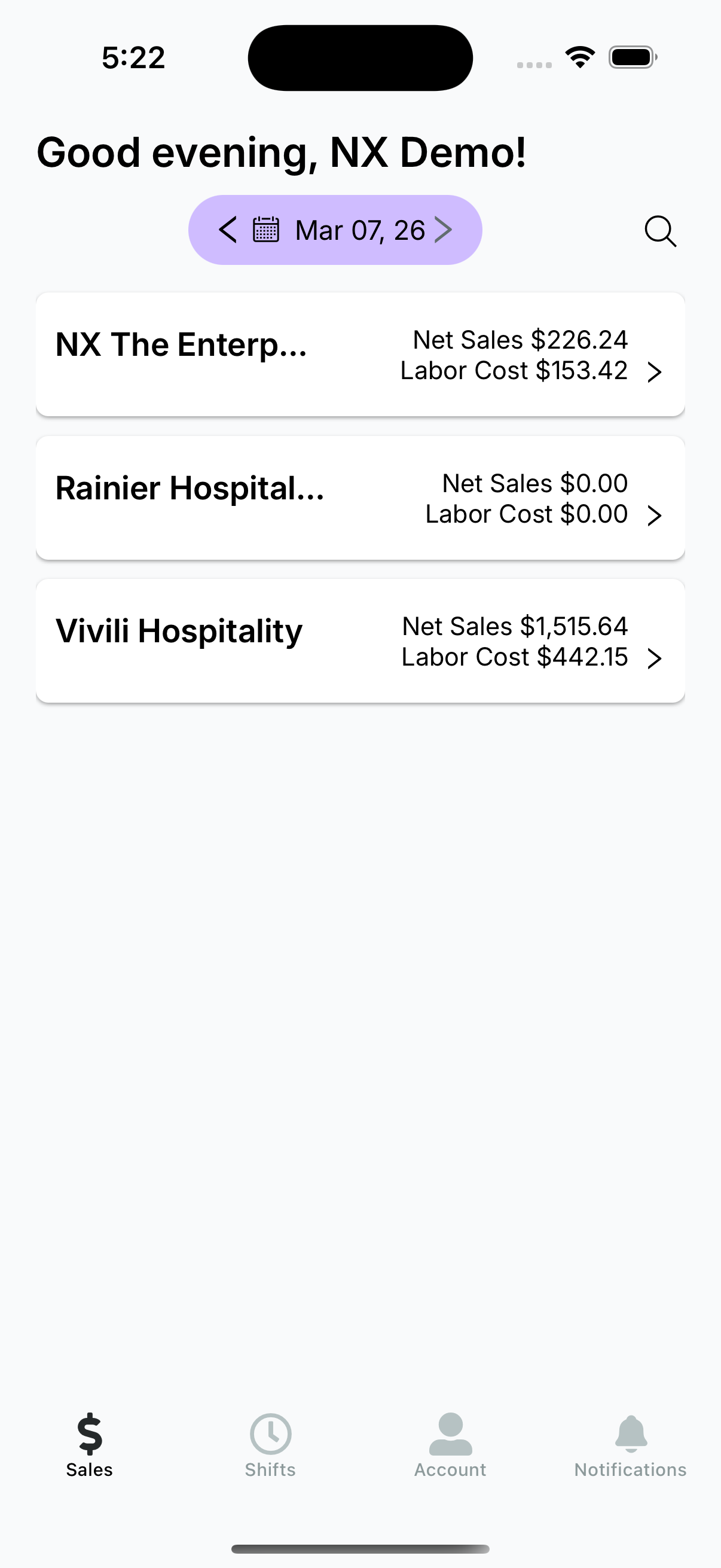Screen dimensions: 721x1568
Task: Switch to the Shifts tab
Action: [x=270, y=1445]
